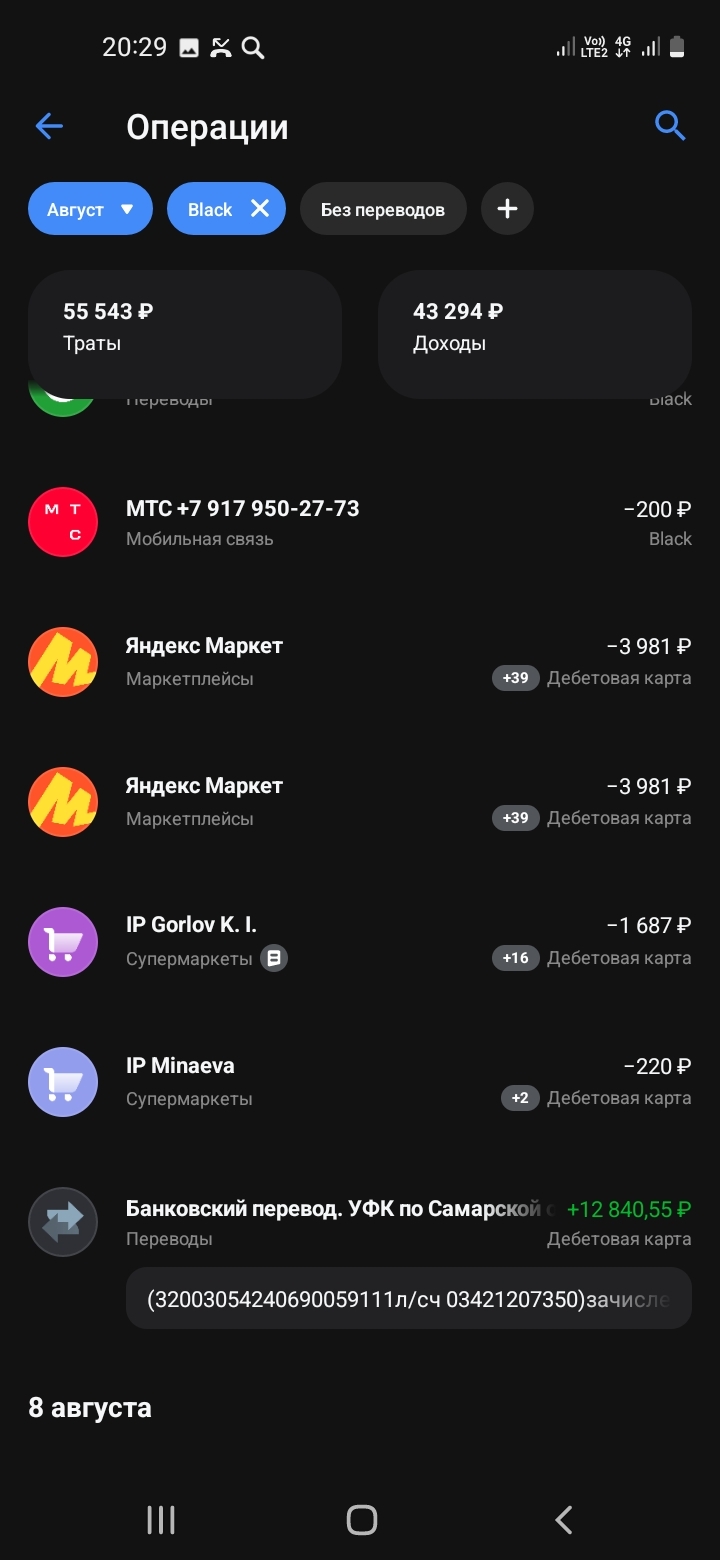Screen dimensions: 720x1560
Task: Open the IP Minaeva supermarket purchase
Action: point(360,1082)
